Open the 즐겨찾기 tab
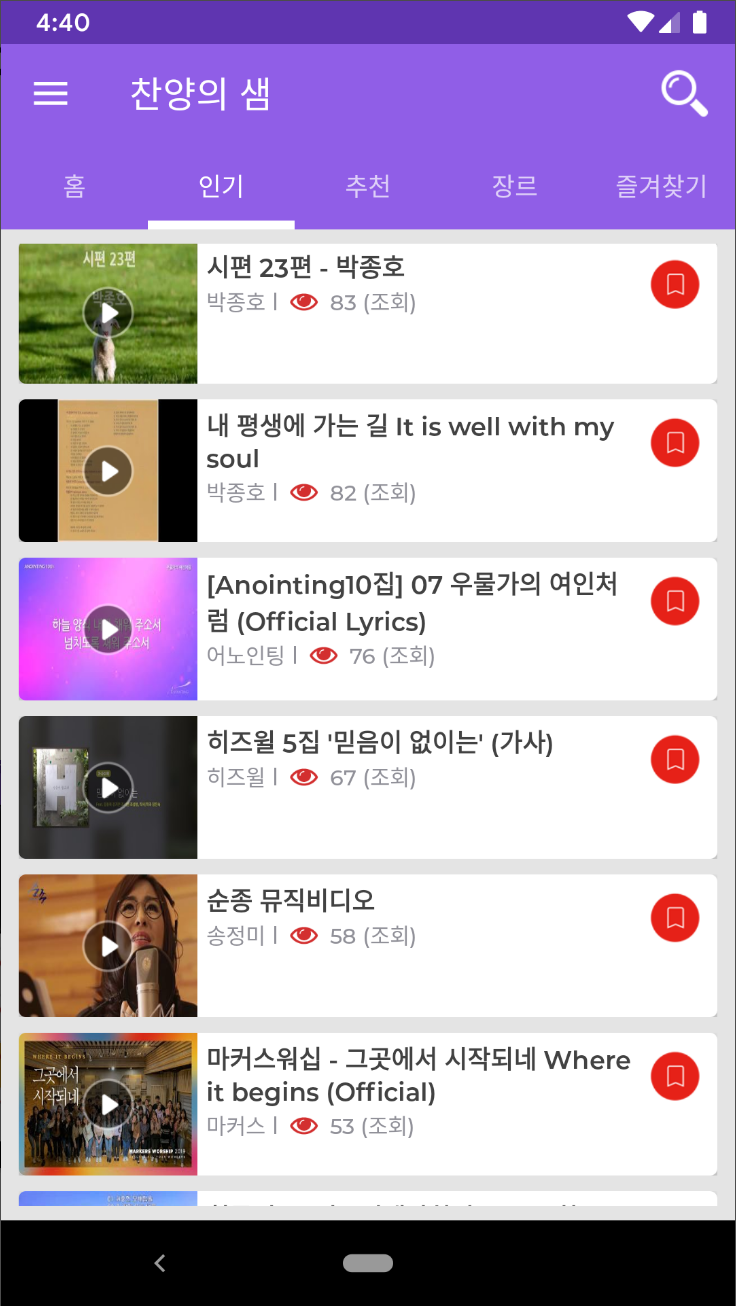 [661, 187]
